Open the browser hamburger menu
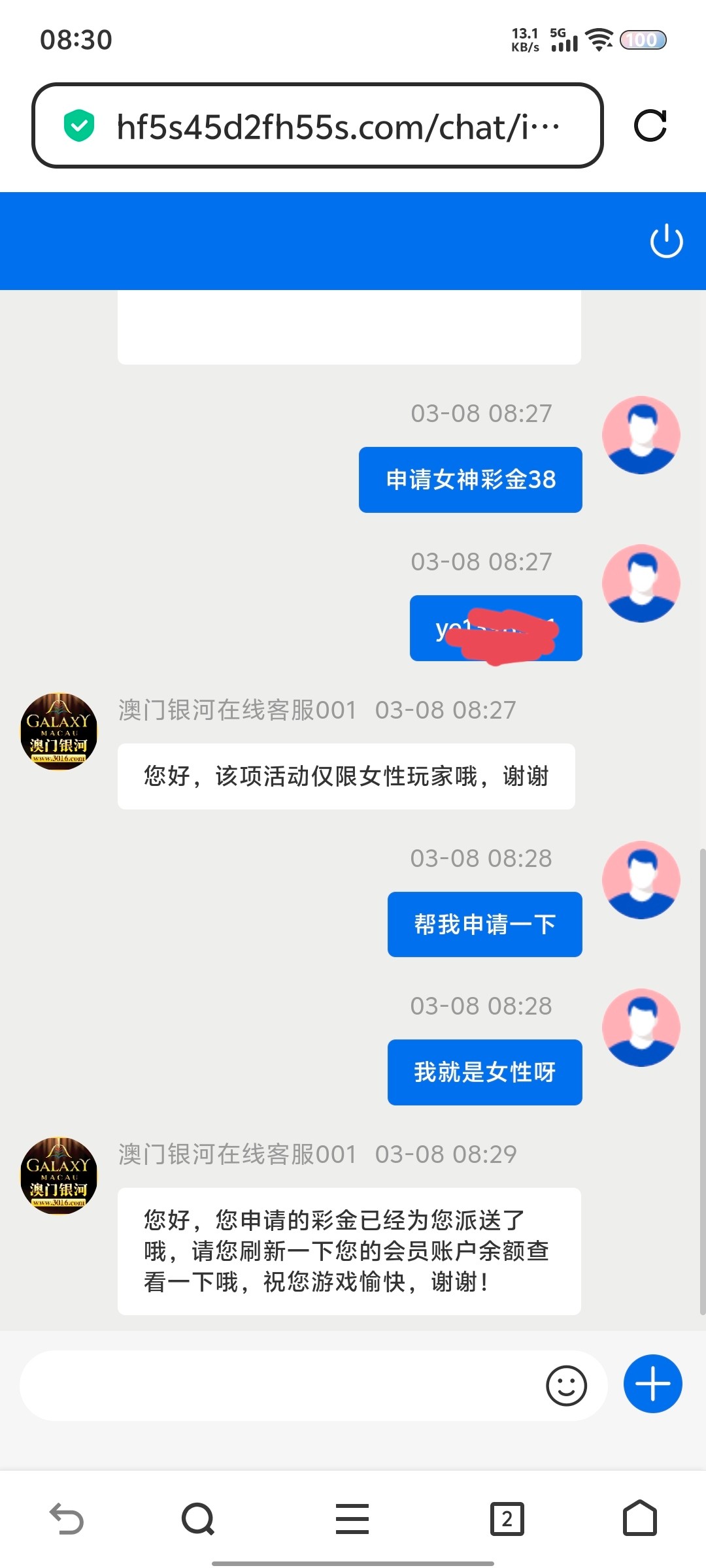The width and height of the screenshot is (706, 1568). [352, 1518]
